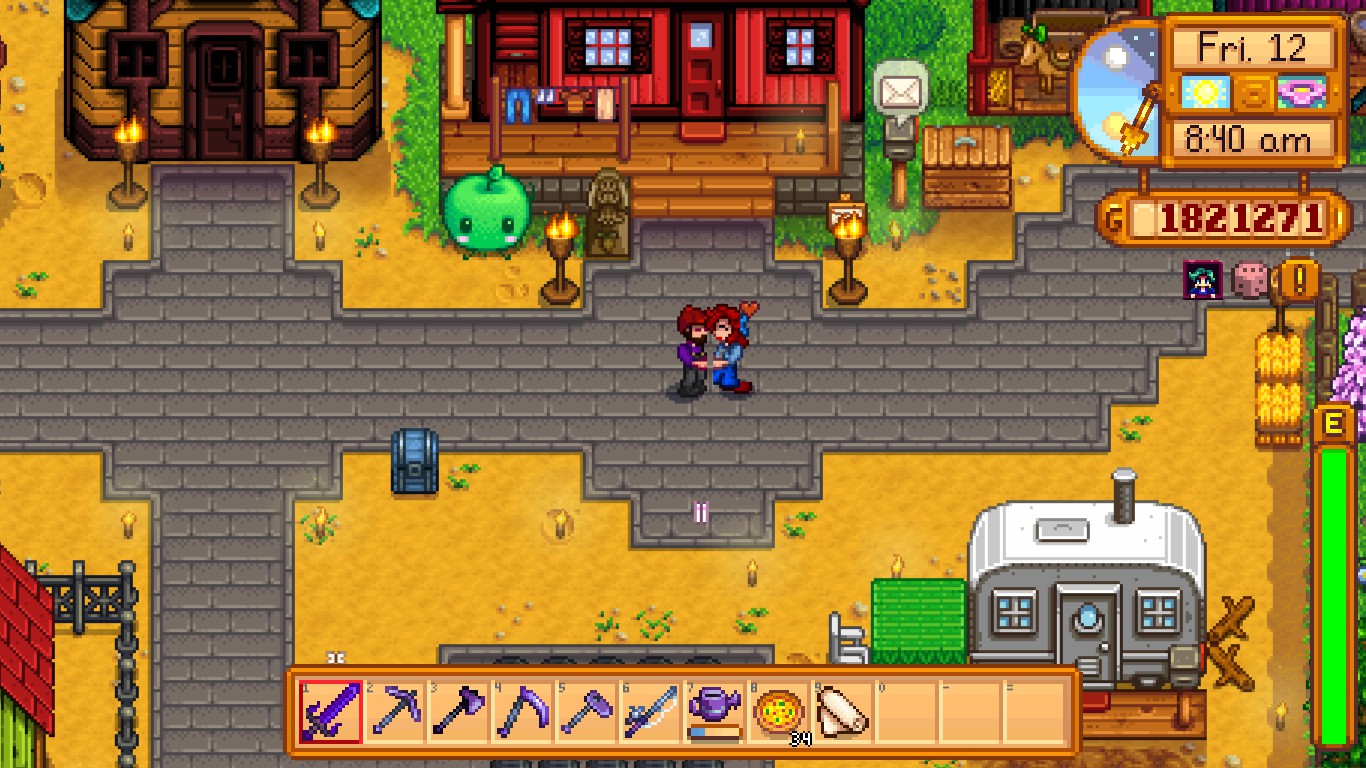Tap the wooden shipping bin
This screenshot has height=768, width=1366.
click(x=966, y=166)
